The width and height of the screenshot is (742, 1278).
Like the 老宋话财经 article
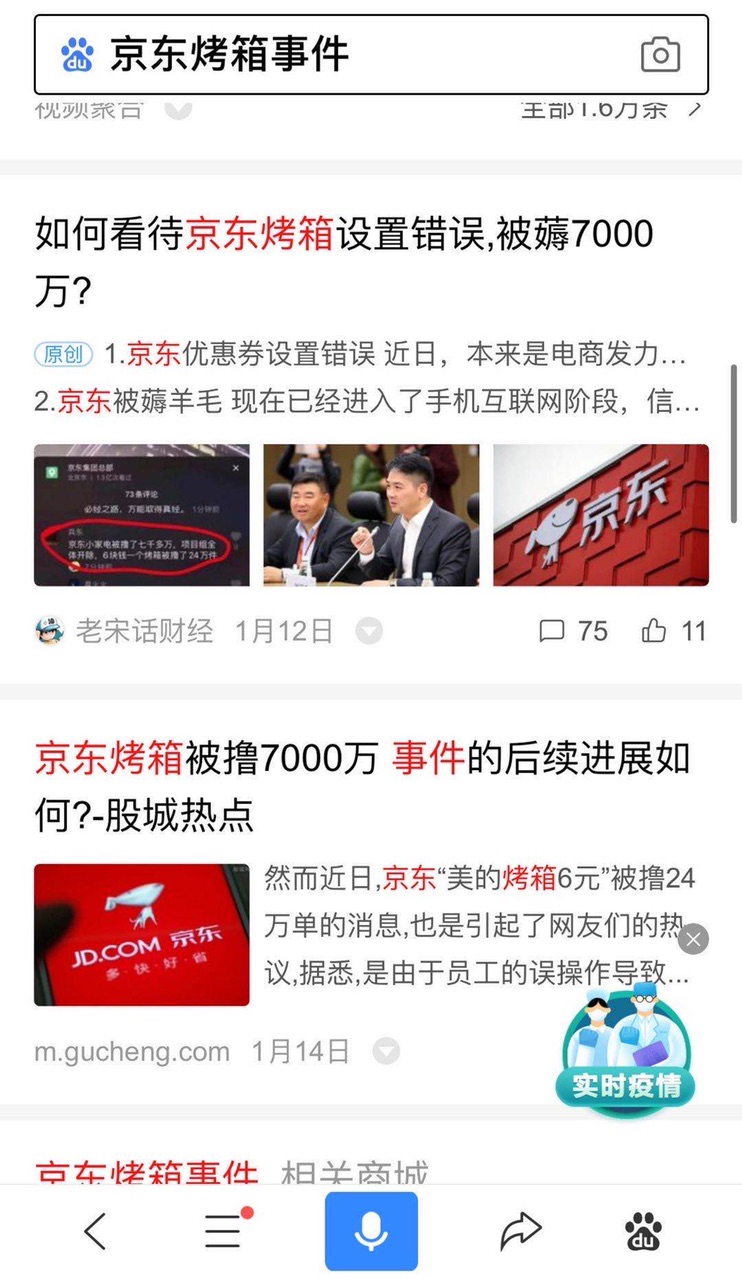(x=674, y=631)
